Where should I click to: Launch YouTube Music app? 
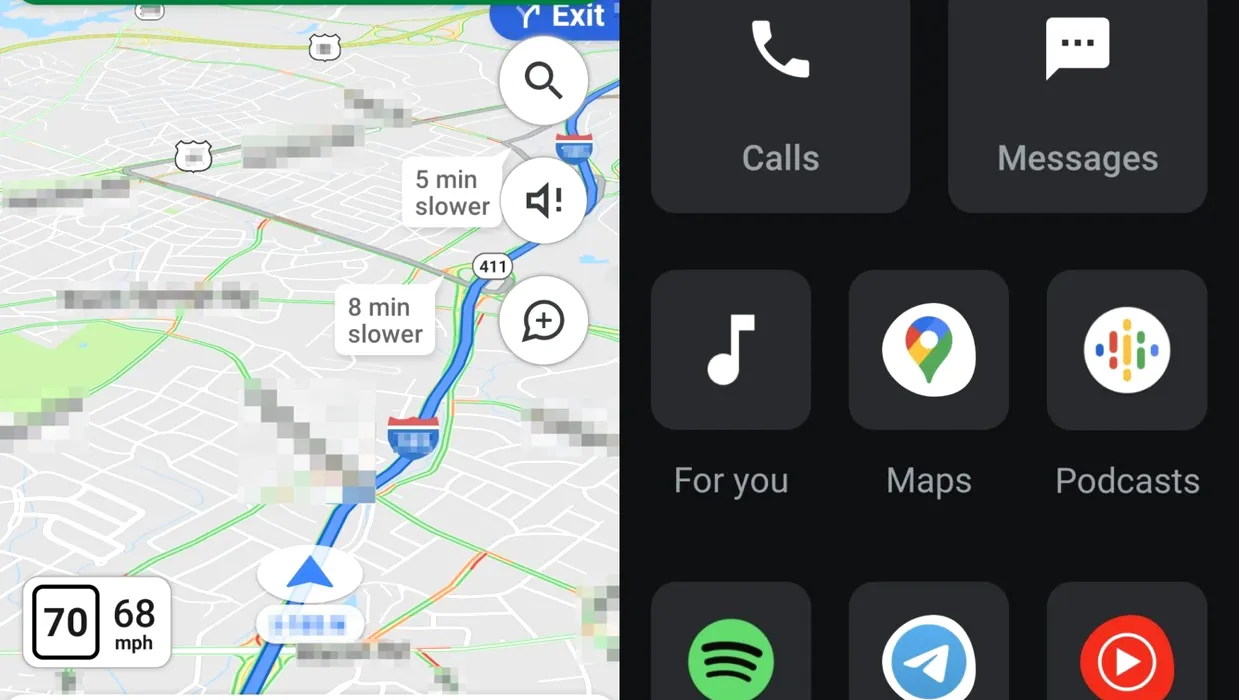click(1127, 655)
